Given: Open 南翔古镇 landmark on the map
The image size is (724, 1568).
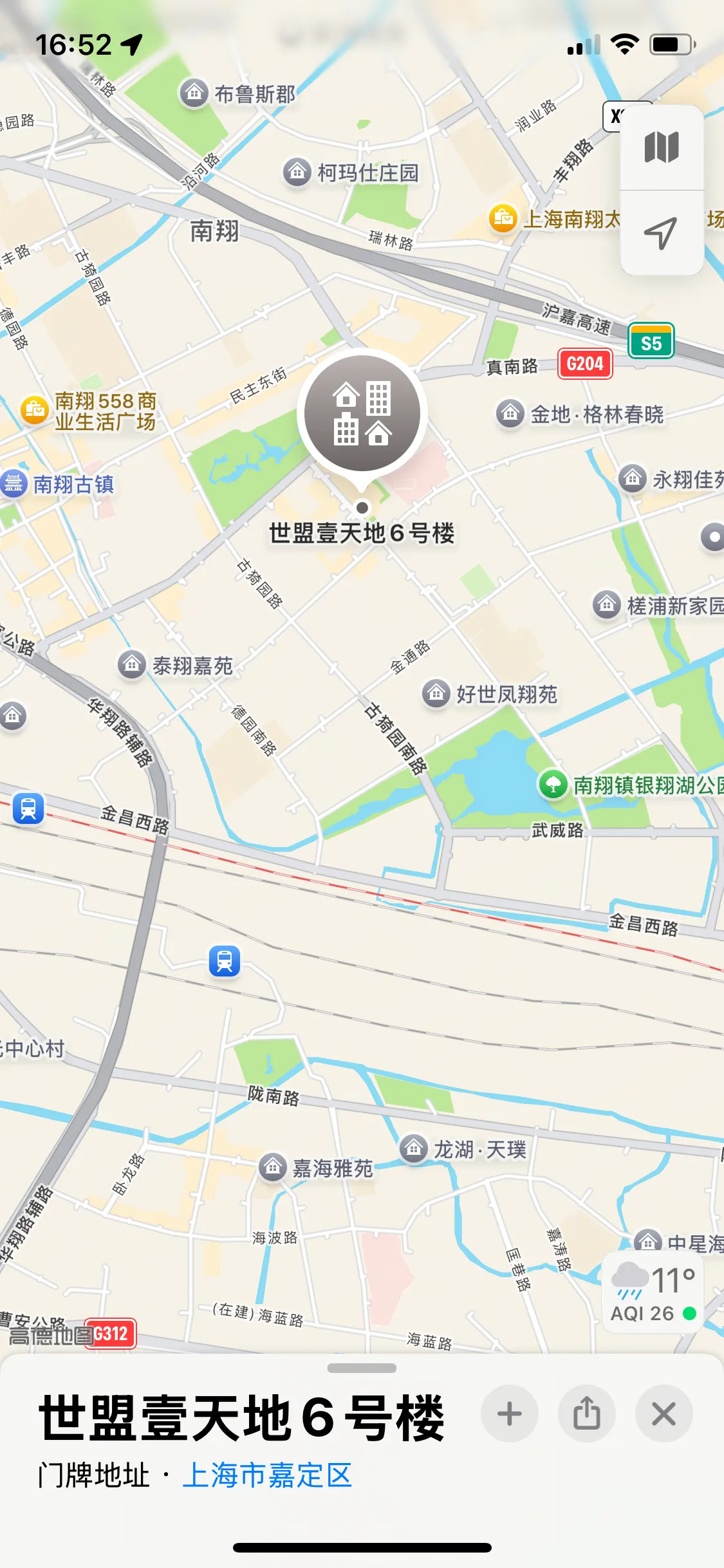Looking at the screenshot, I should pyautogui.click(x=14, y=483).
